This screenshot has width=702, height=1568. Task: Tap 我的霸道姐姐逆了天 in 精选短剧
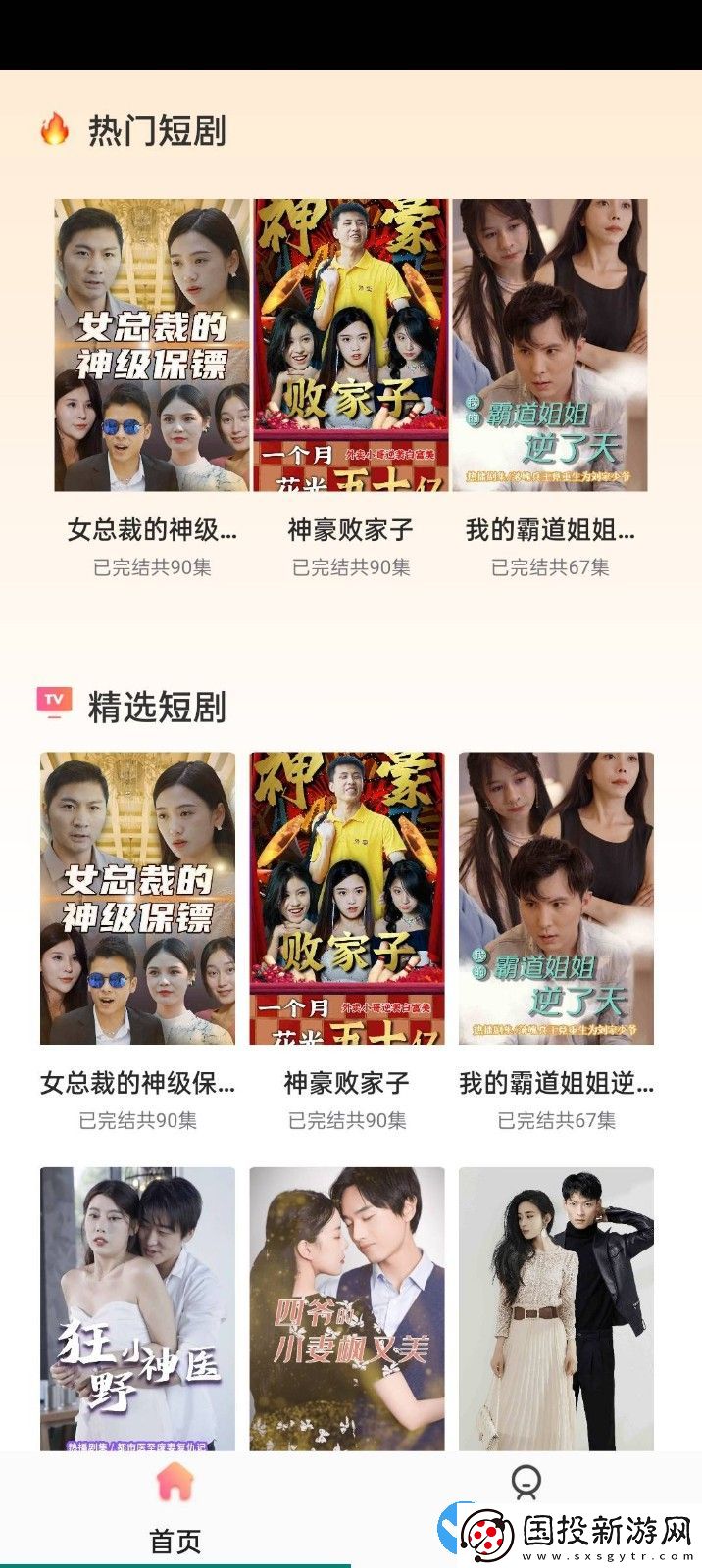(556, 898)
